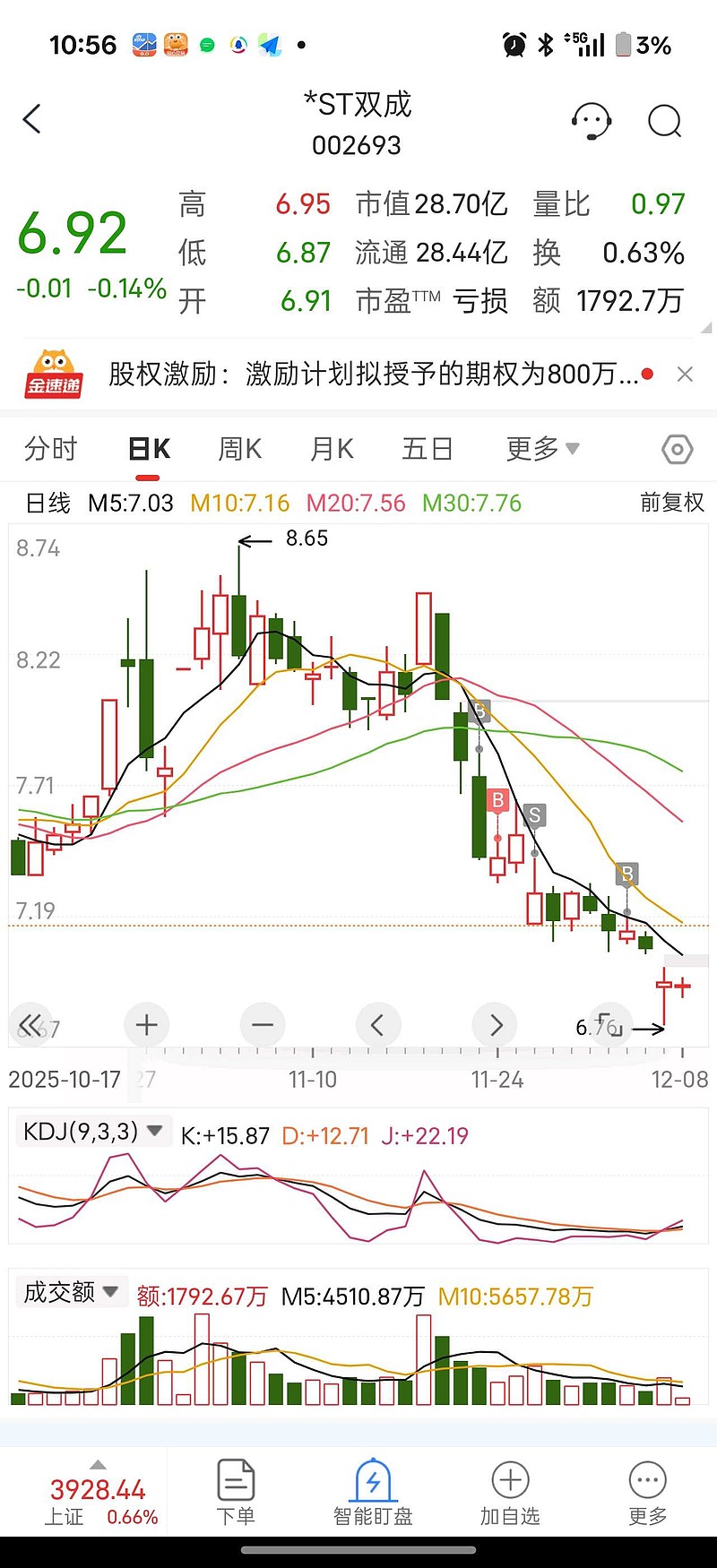Switch to the 月K chart tab
Viewport: 717px width, 1568px height.
[332, 448]
